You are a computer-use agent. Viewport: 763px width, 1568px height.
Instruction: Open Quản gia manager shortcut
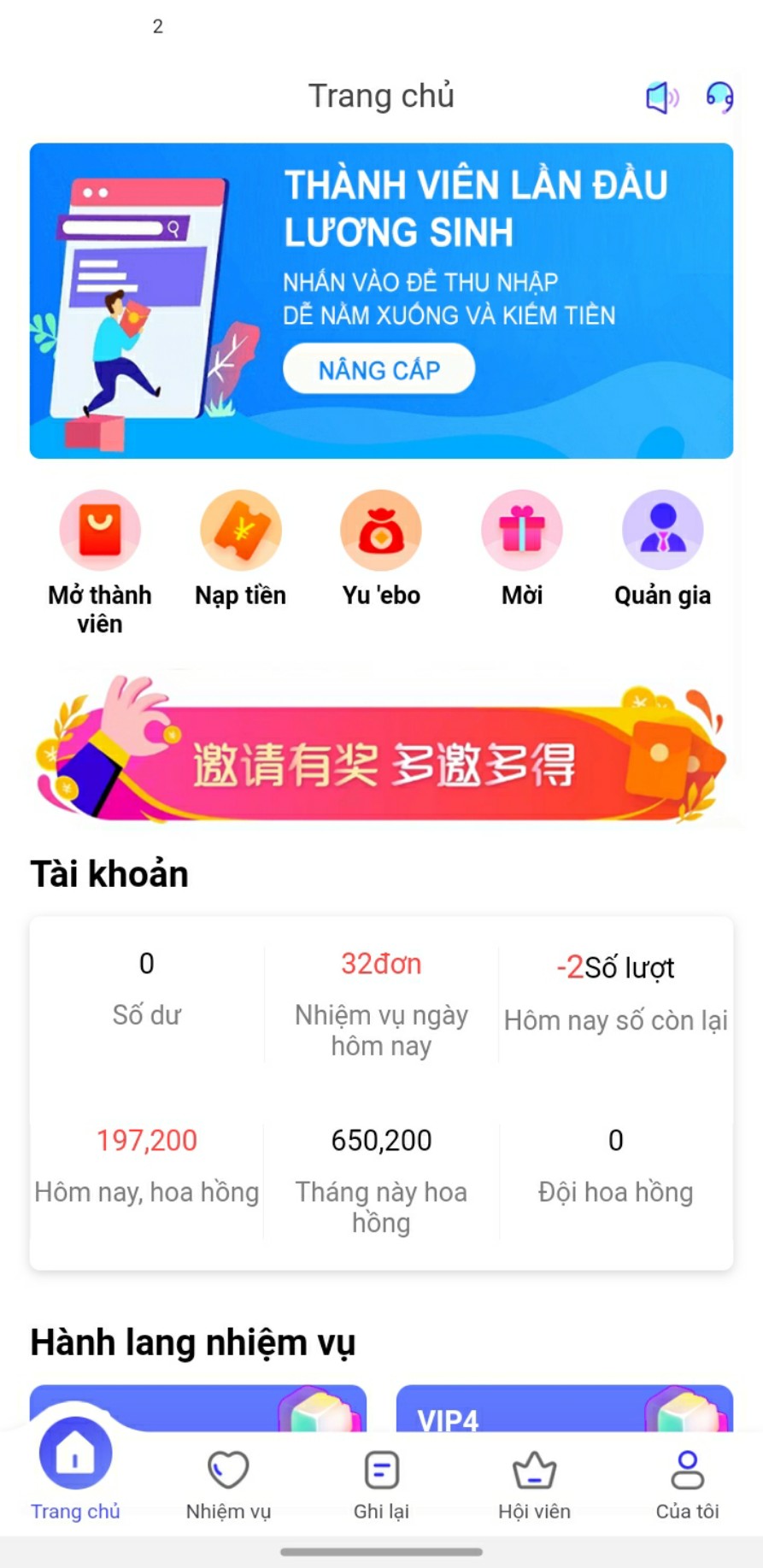[x=662, y=531]
